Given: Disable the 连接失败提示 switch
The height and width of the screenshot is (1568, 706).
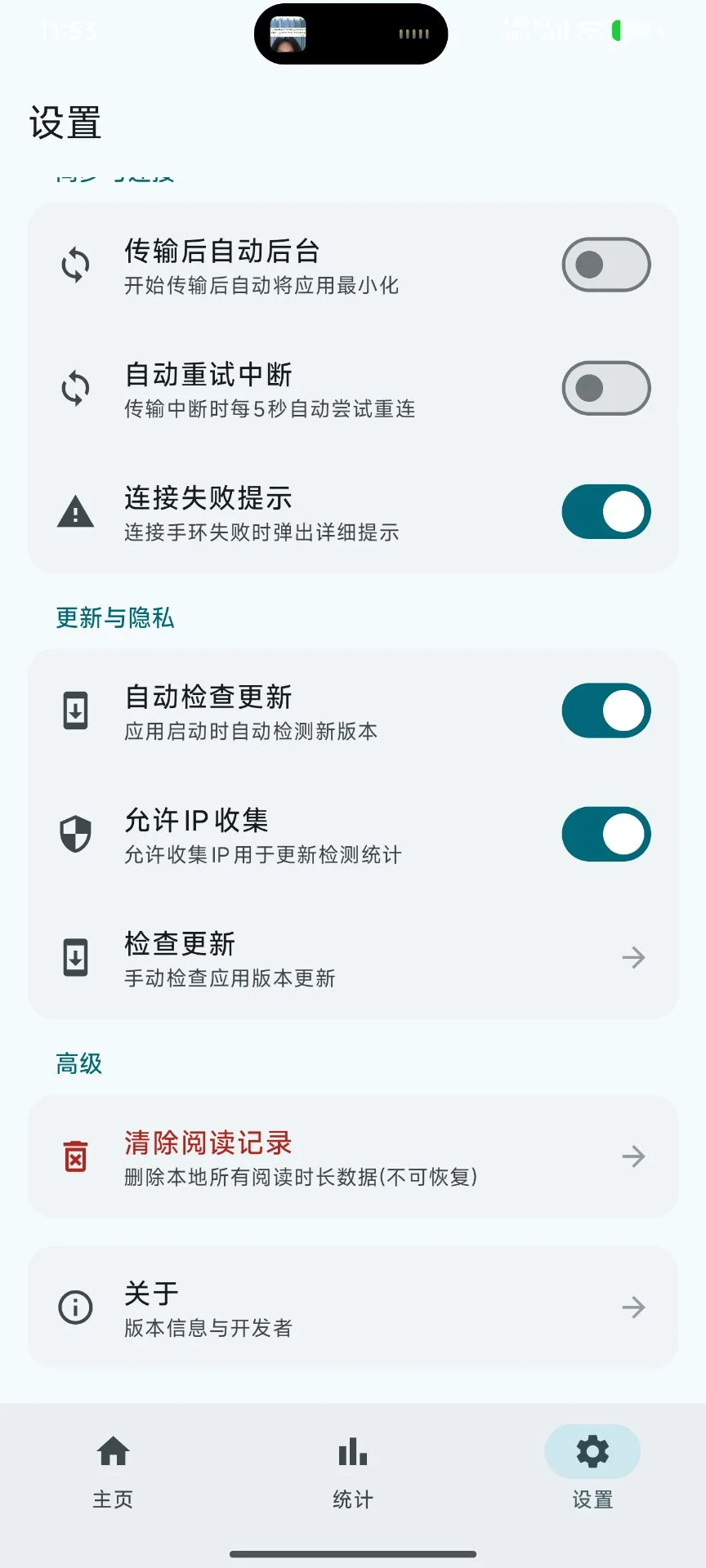Looking at the screenshot, I should [x=605, y=512].
